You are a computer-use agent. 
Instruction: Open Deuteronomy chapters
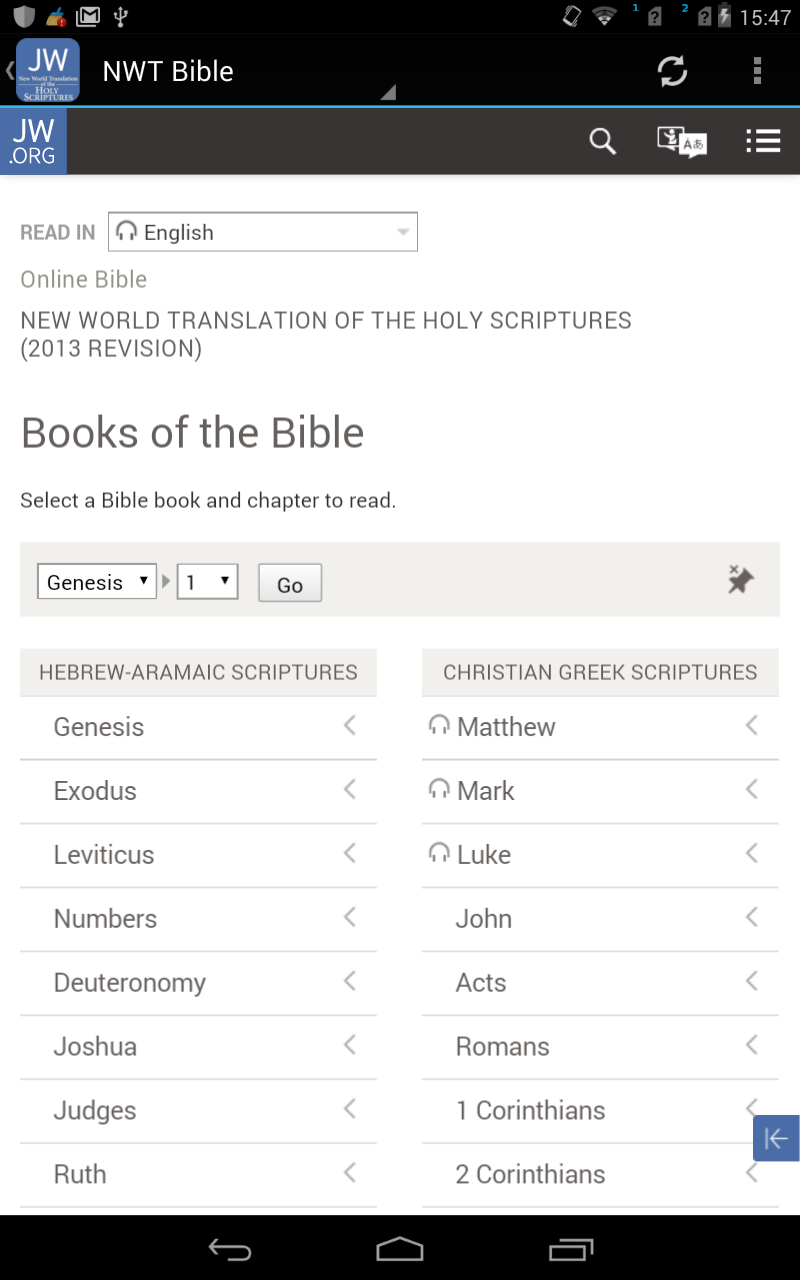tap(198, 983)
